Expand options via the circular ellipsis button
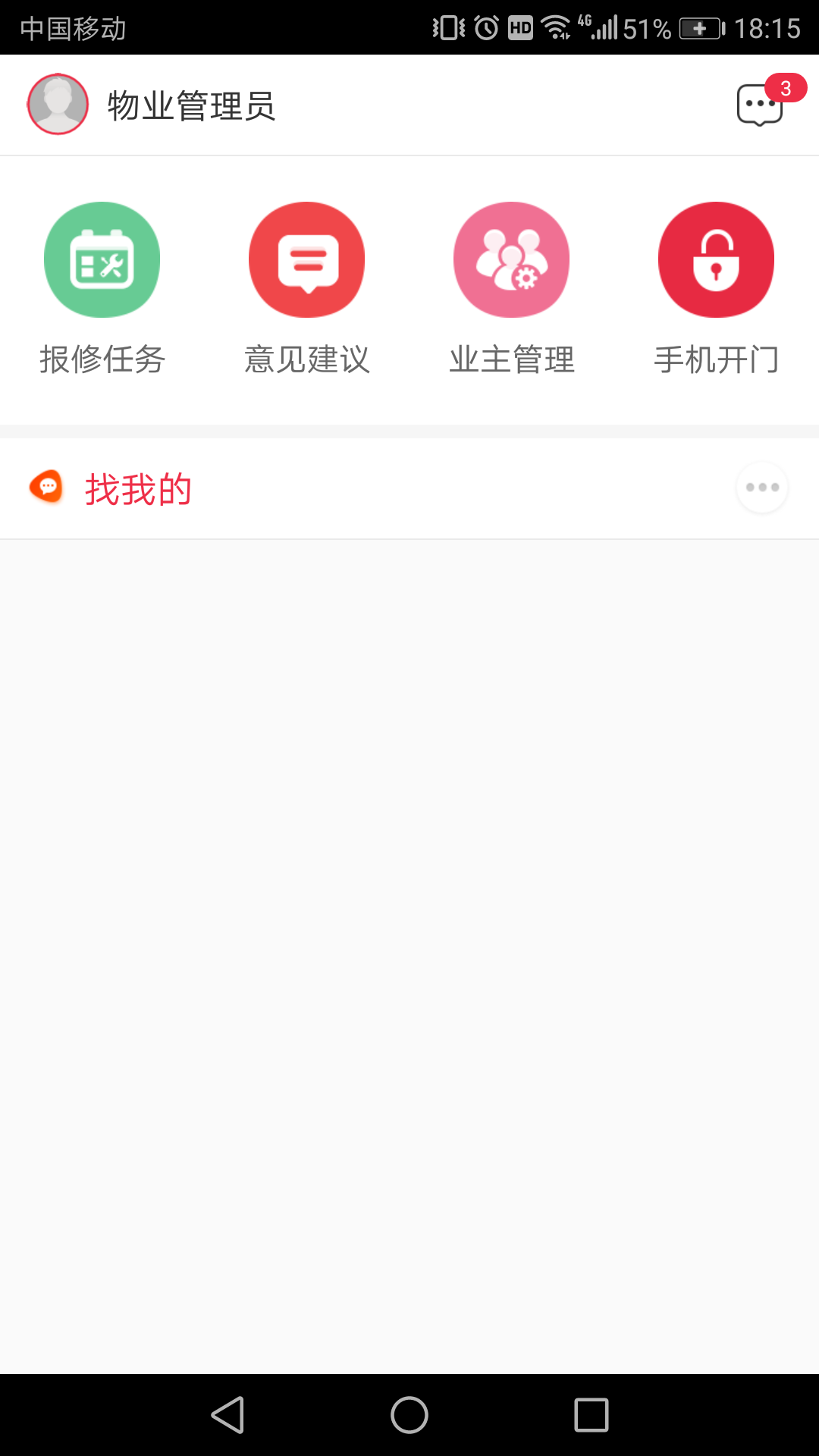 [762, 488]
